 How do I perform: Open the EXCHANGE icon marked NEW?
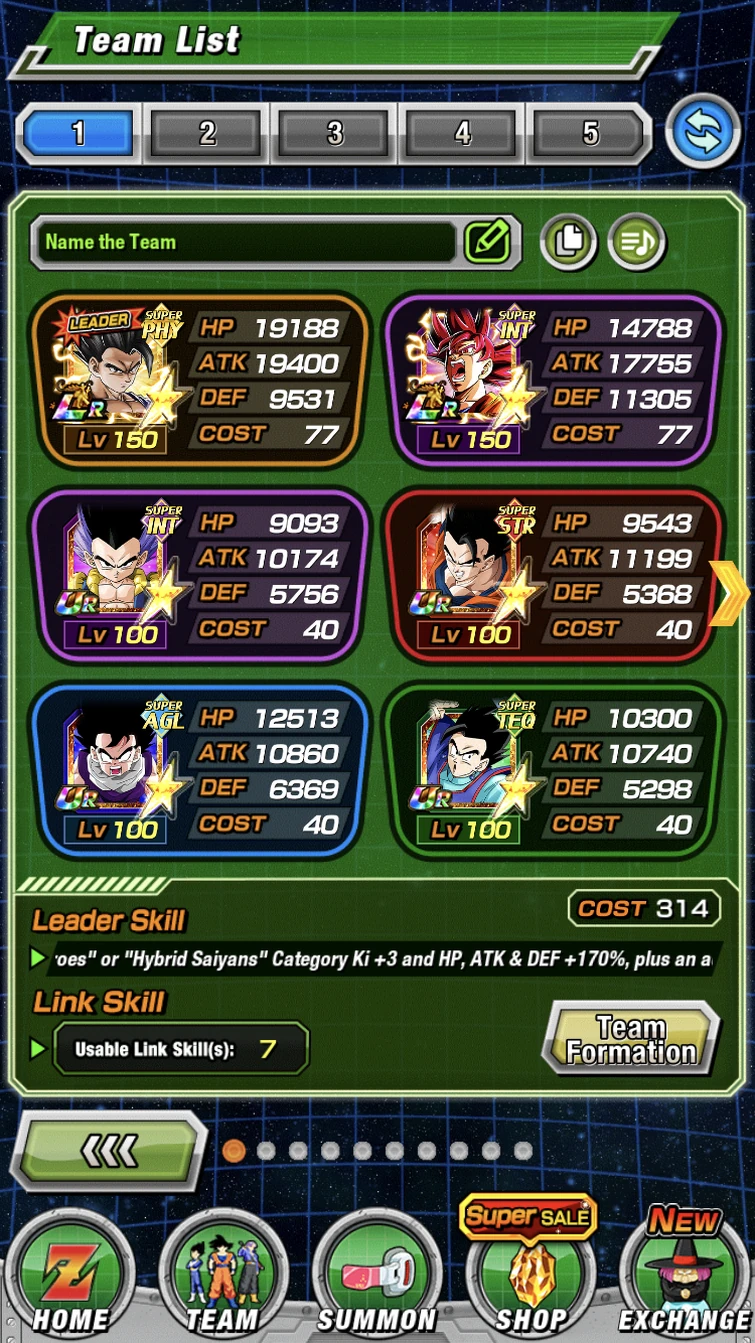[683, 1273]
